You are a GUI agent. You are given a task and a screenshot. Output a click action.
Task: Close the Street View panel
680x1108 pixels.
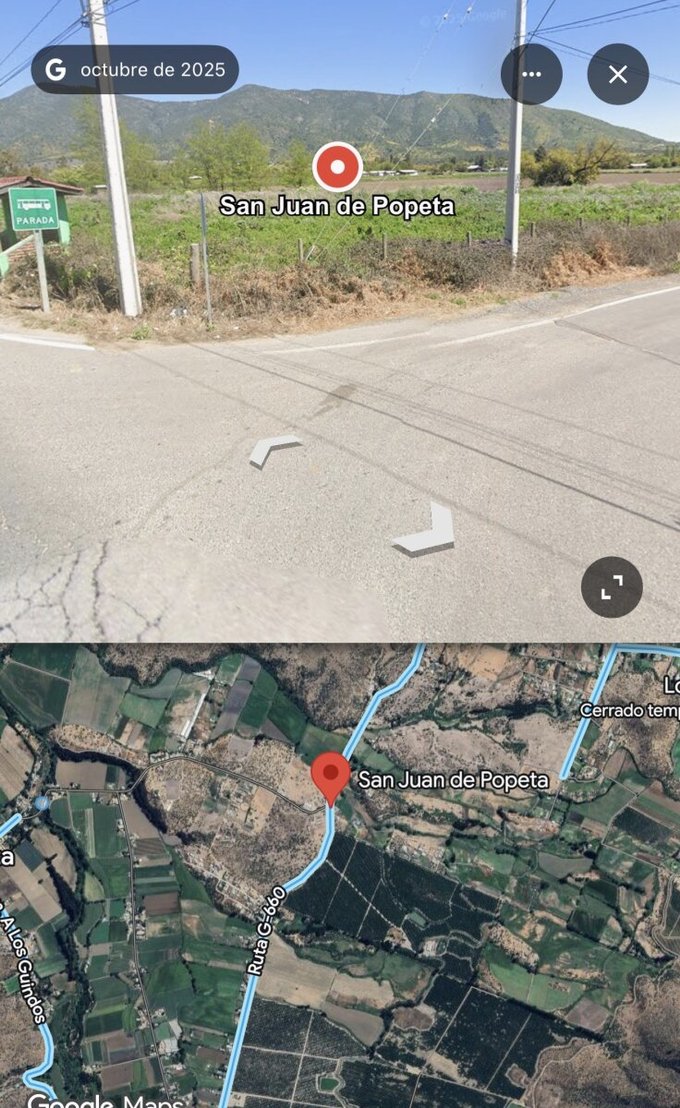pyautogui.click(x=618, y=74)
